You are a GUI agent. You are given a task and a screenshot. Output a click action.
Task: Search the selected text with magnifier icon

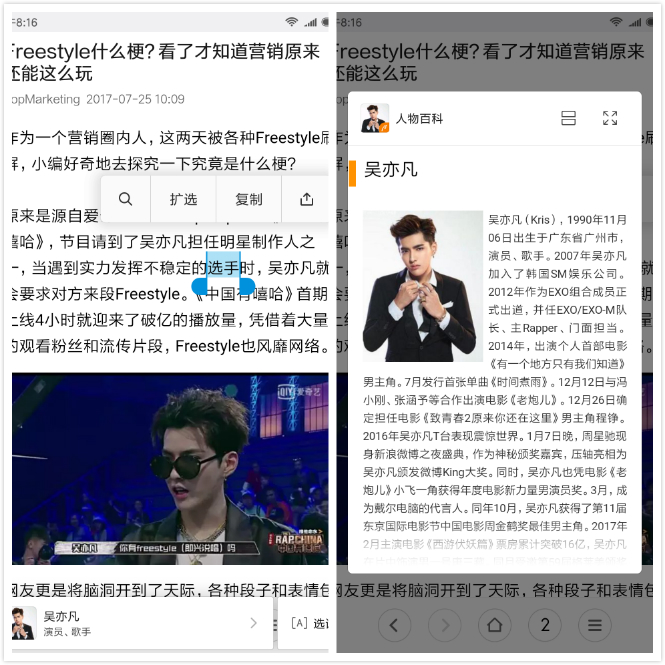click(x=125, y=199)
